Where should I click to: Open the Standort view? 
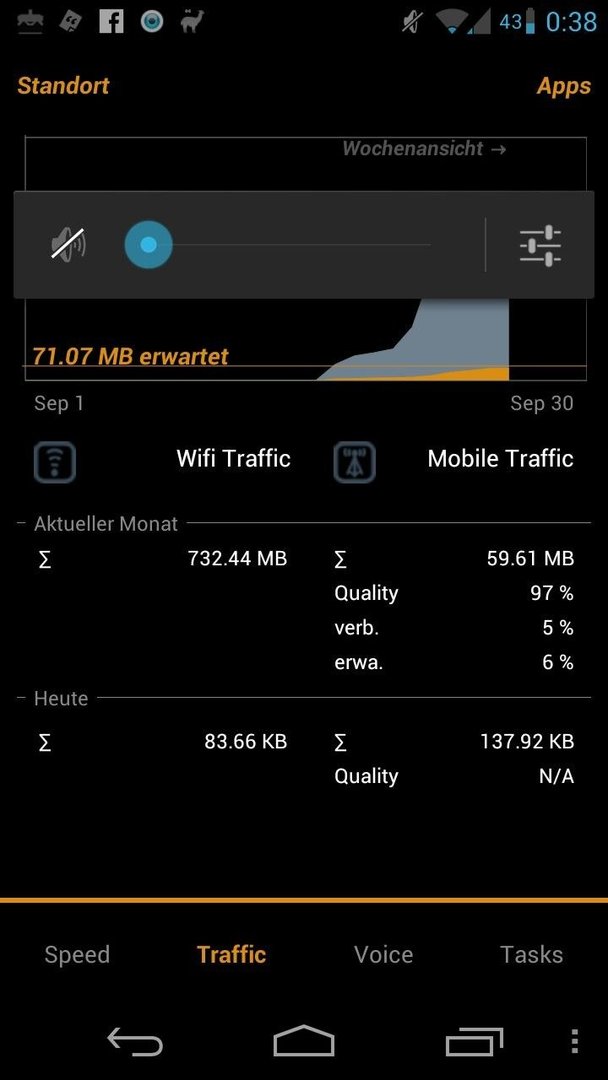point(63,86)
